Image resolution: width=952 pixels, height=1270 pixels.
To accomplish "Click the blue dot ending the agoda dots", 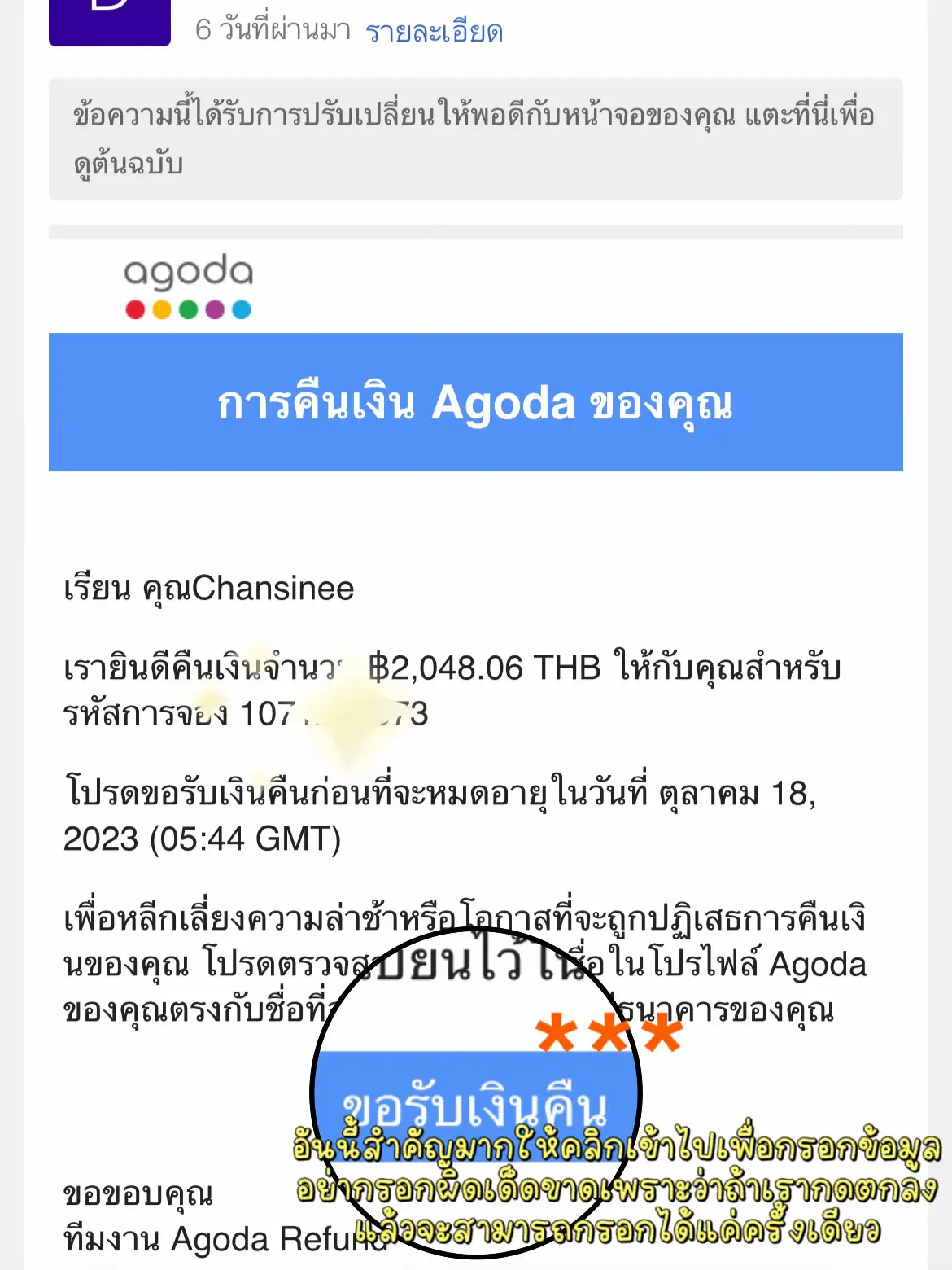I will coord(242,309).
